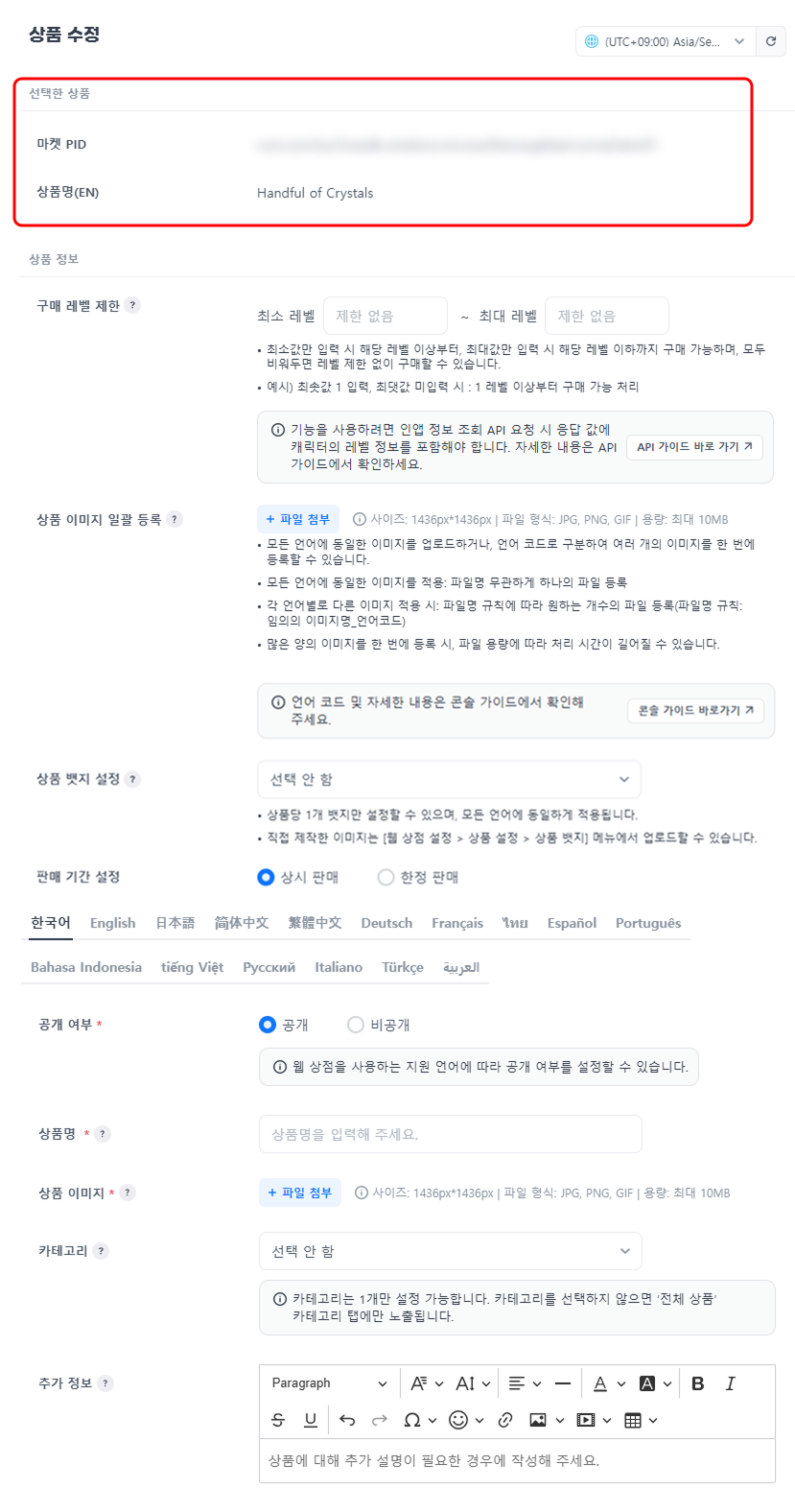Viewport: 795px width, 1512px height.
Task: Tap the 최소 레벨 input field
Action: [x=386, y=316]
